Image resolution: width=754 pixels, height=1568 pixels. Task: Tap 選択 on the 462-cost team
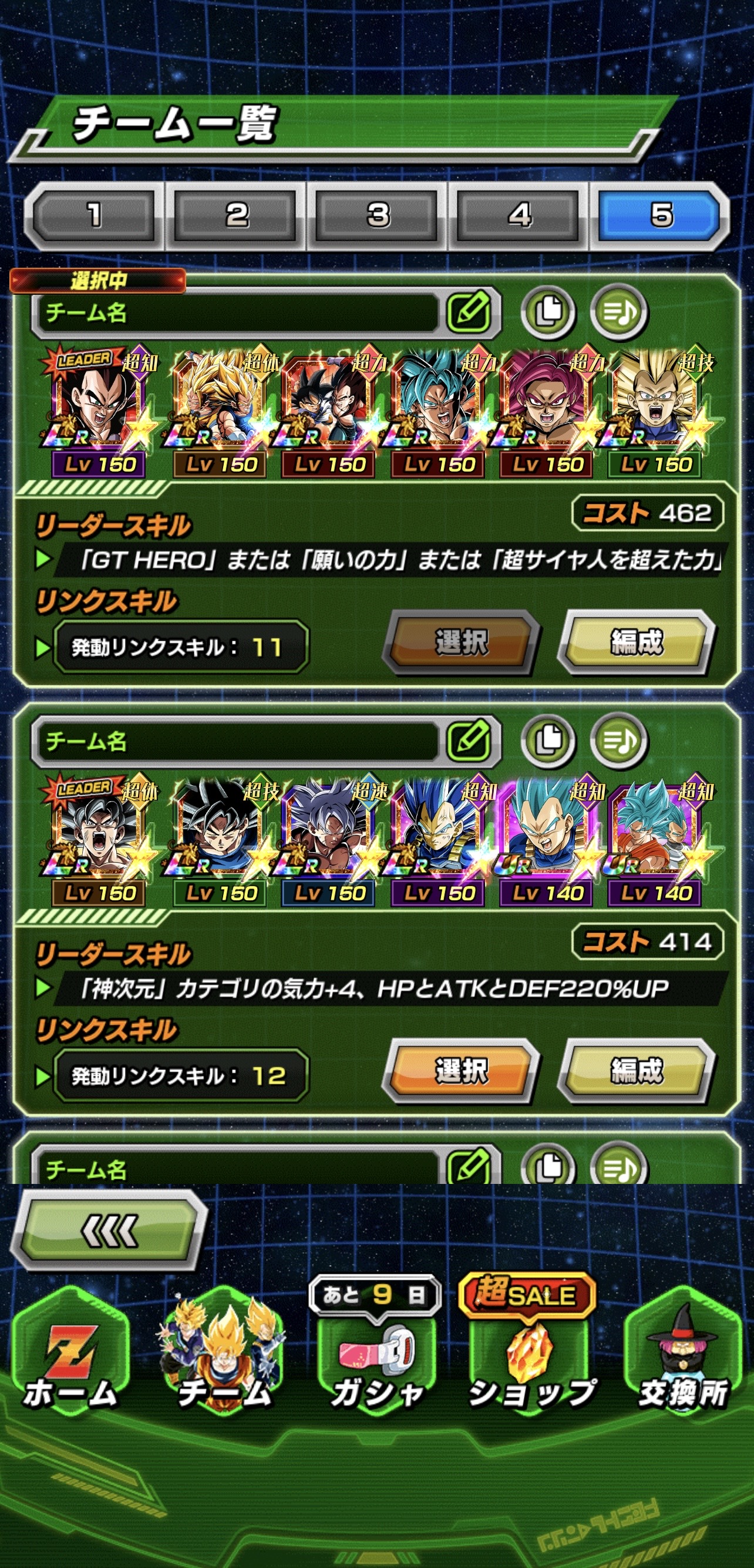click(x=460, y=643)
